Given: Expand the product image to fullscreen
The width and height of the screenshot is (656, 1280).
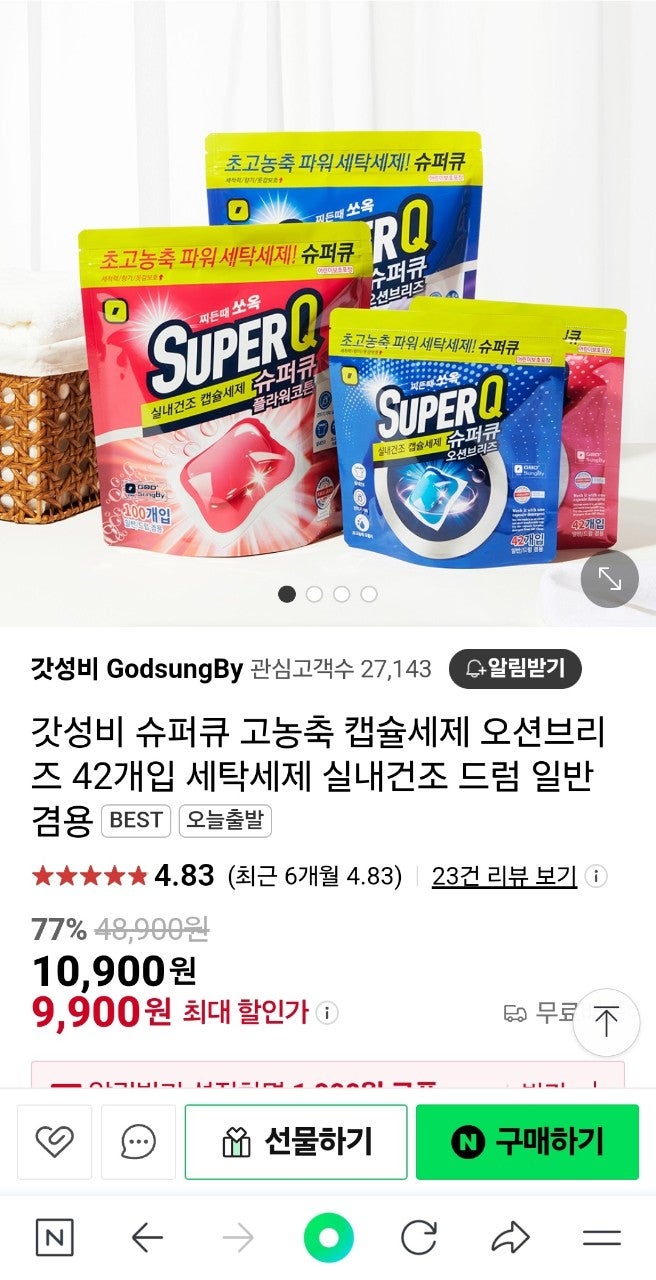Looking at the screenshot, I should click(x=609, y=578).
